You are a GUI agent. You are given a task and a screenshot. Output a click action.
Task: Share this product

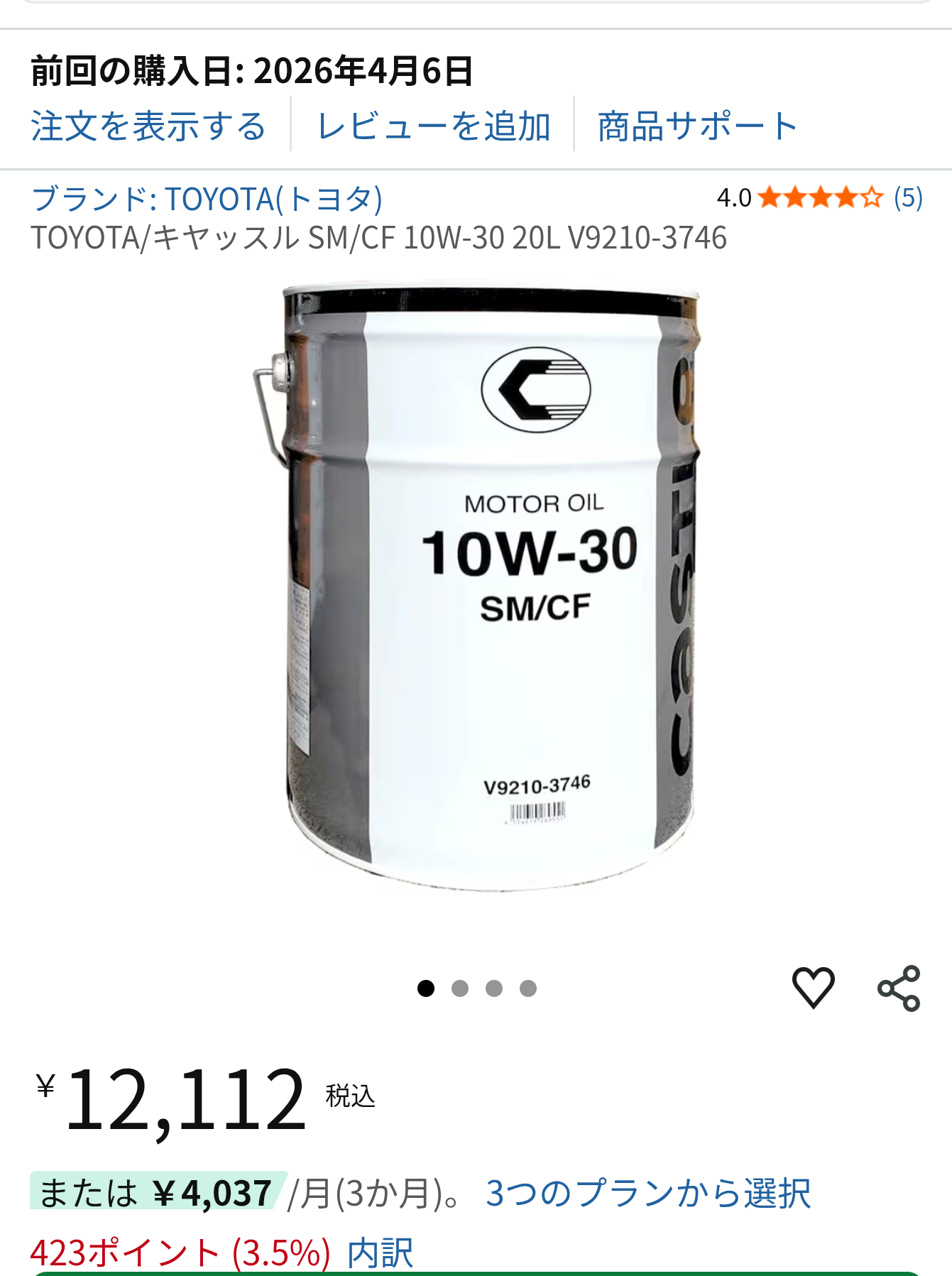899,988
